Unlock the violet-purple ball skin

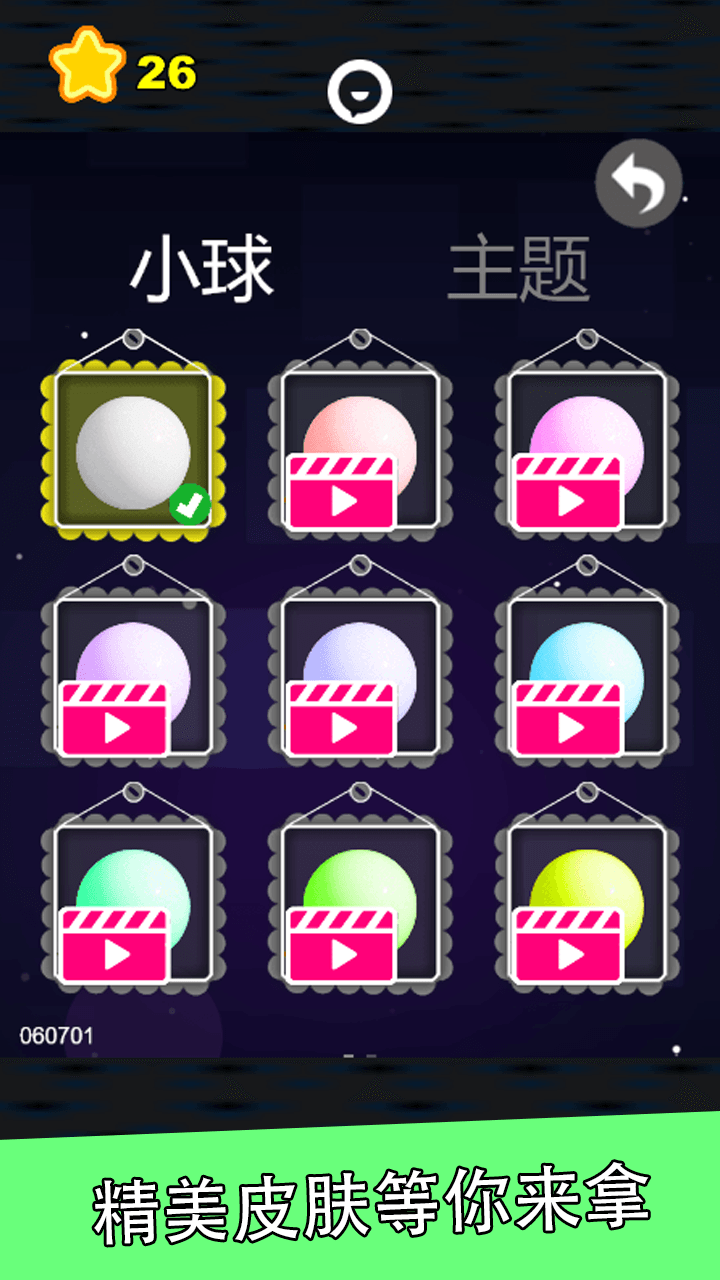[114, 719]
